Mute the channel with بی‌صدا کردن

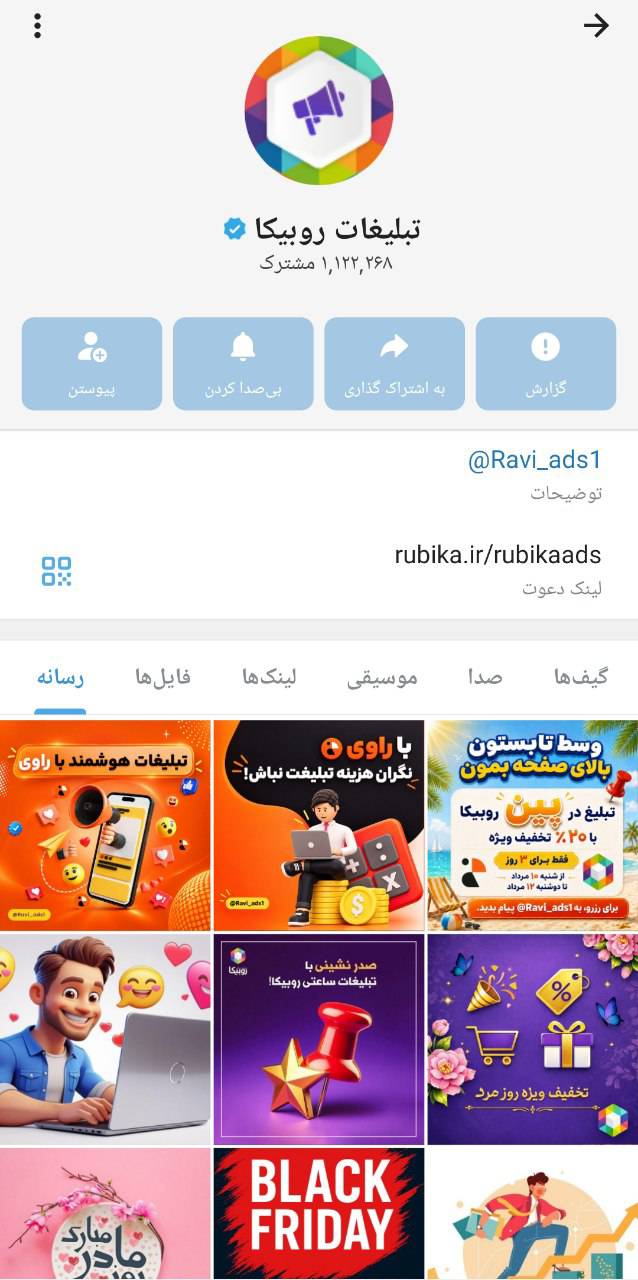click(x=243, y=364)
